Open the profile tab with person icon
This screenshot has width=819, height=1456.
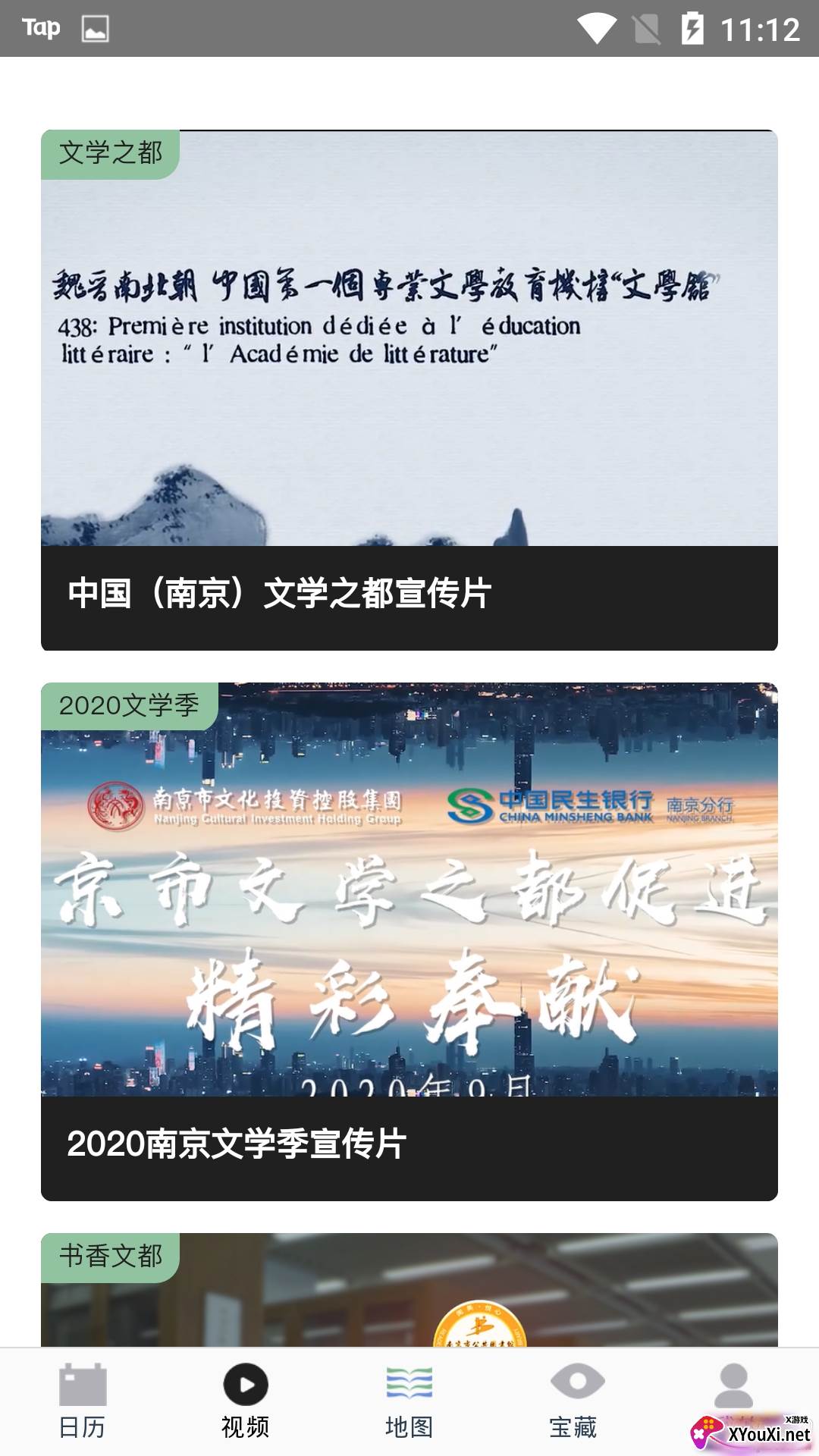point(733,1389)
